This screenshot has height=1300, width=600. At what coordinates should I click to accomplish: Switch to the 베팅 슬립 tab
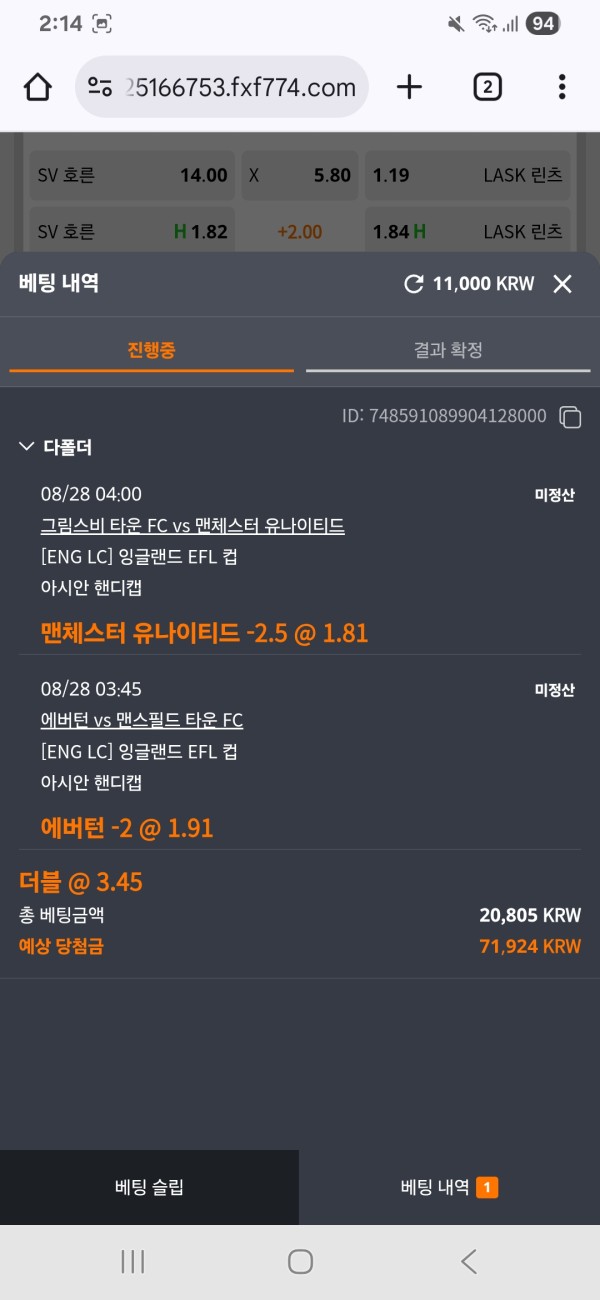[149, 1188]
